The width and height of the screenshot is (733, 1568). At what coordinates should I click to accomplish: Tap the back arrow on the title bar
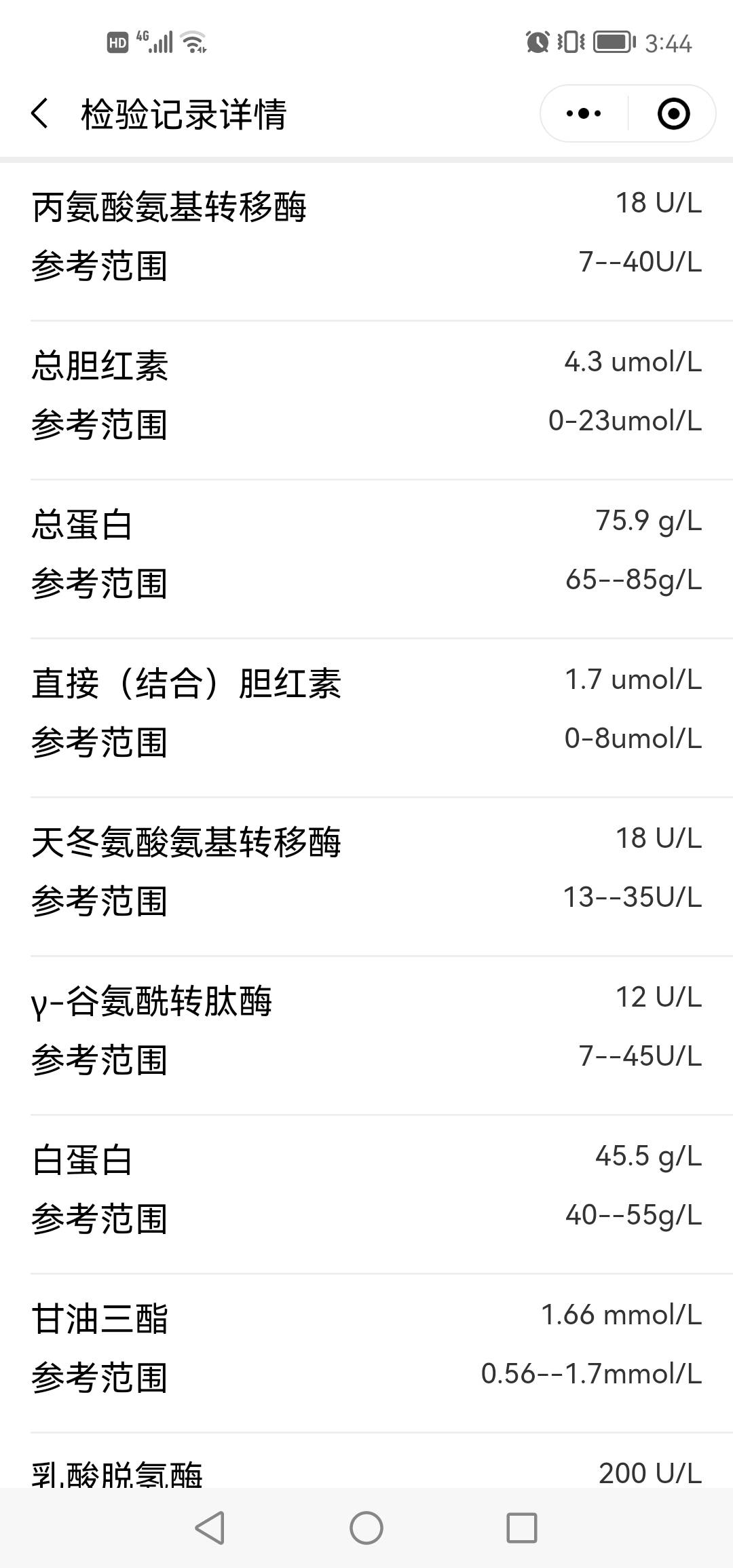tap(39, 114)
